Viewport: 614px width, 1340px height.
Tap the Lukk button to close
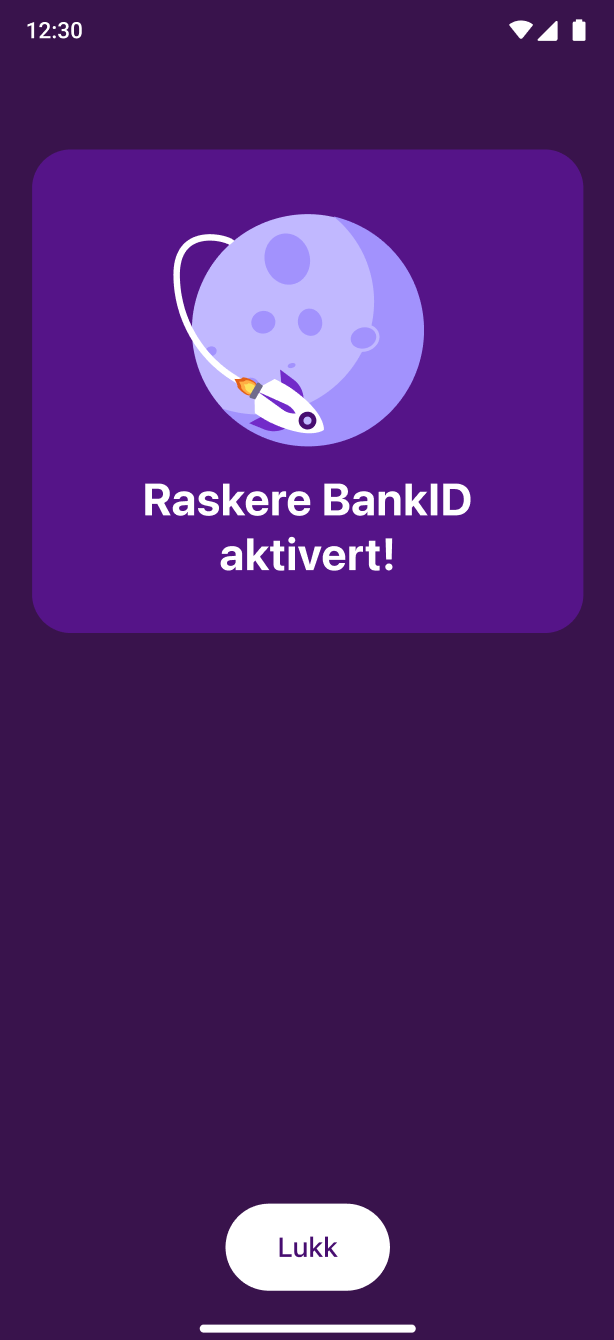(307, 1247)
